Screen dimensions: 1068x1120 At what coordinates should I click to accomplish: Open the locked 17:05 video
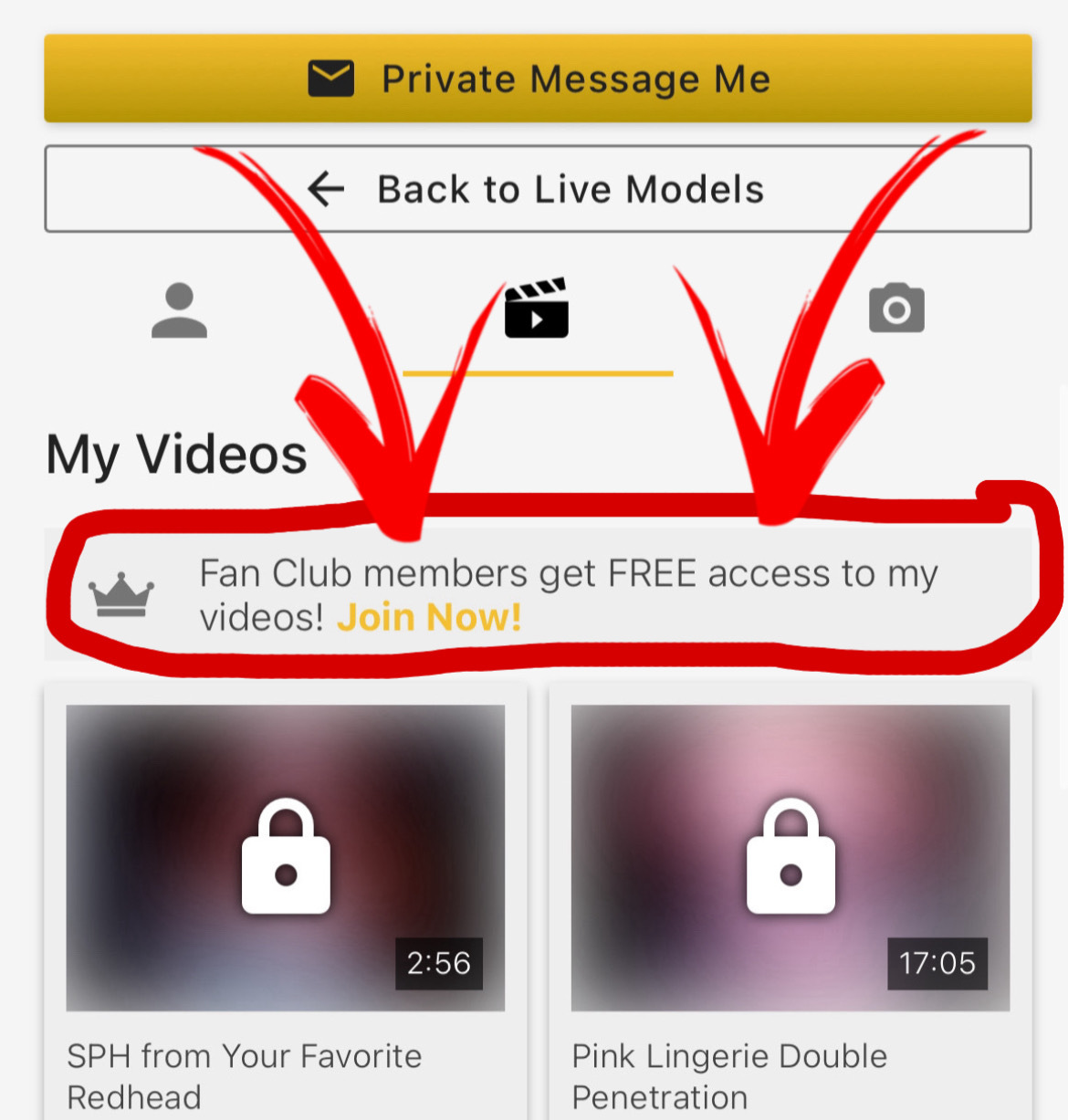(791, 857)
